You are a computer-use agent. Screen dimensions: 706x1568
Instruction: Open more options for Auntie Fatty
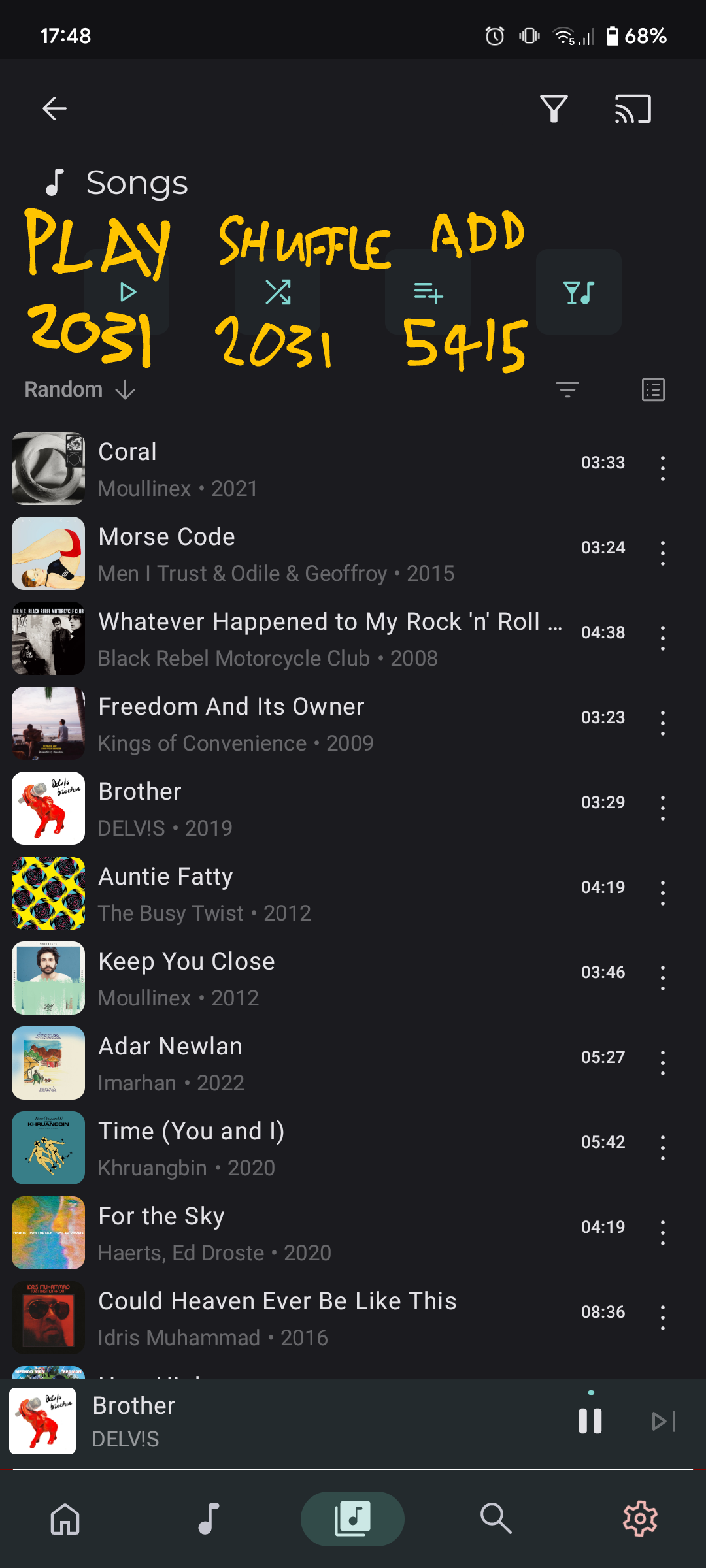(x=663, y=893)
